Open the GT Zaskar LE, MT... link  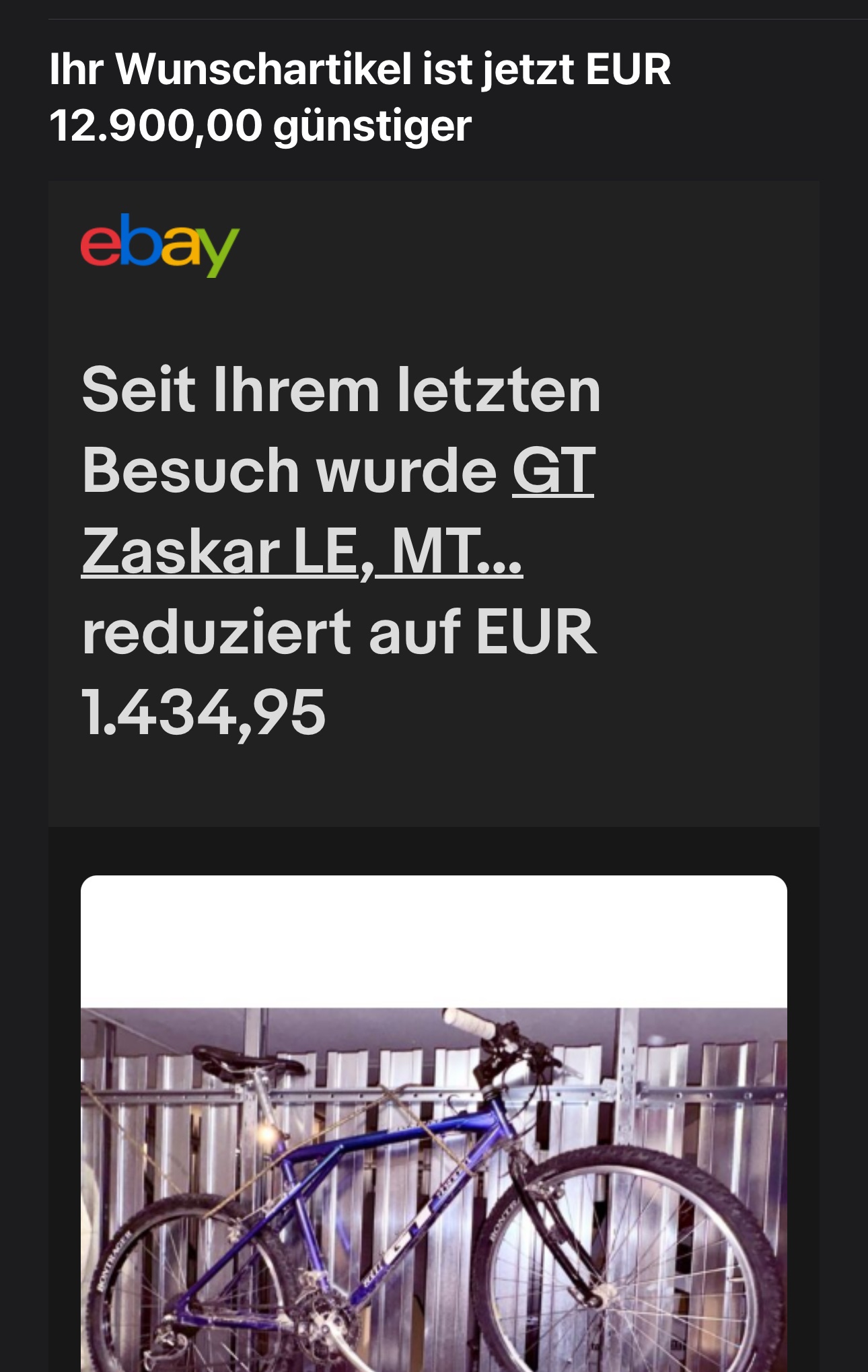(x=301, y=550)
